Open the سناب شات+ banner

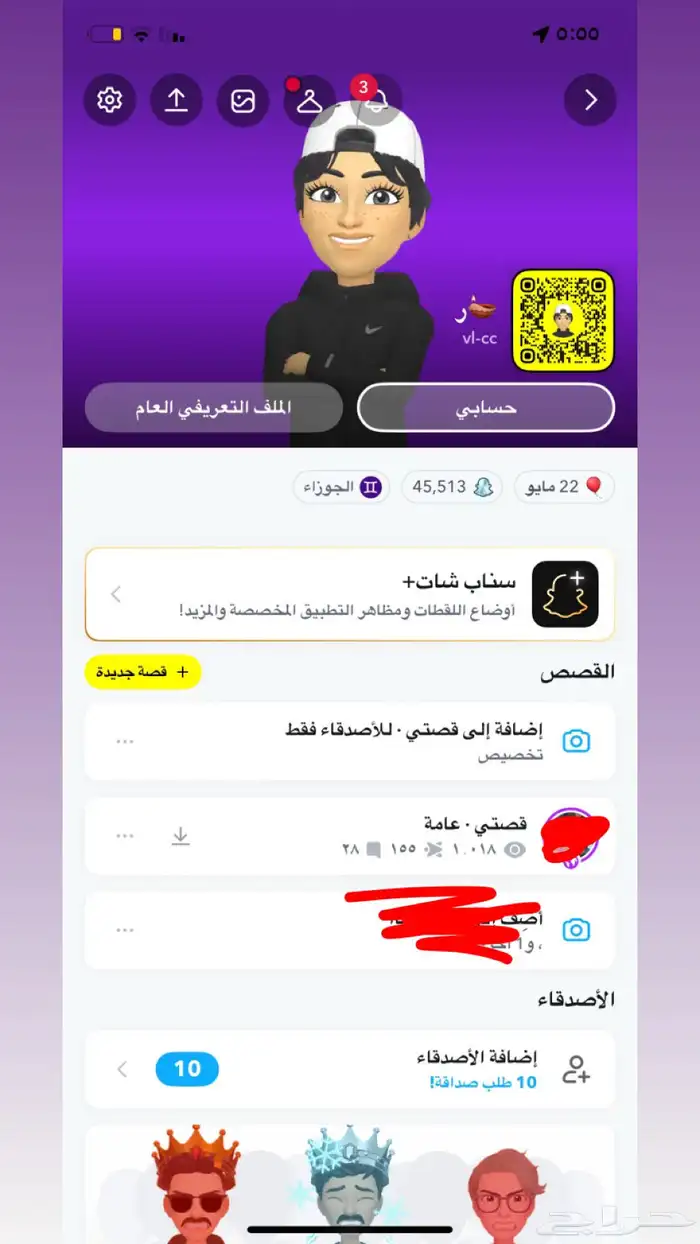pyautogui.click(x=350, y=594)
